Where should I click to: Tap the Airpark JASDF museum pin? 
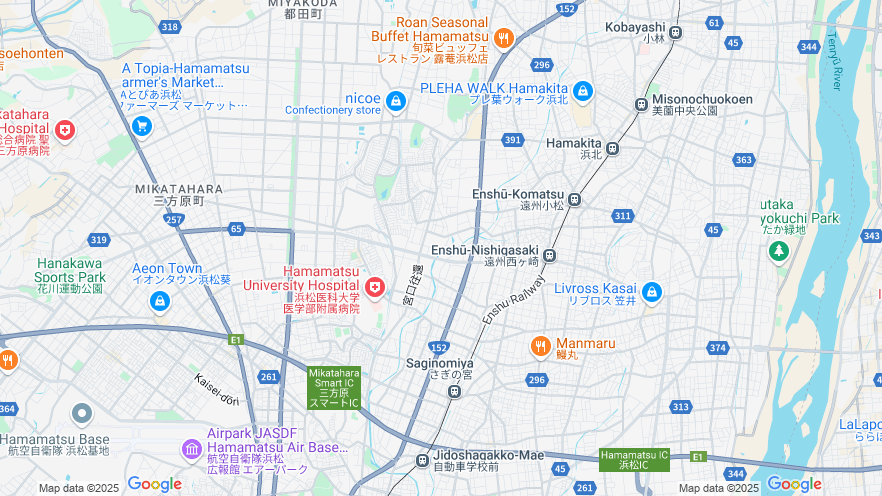(x=191, y=451)
